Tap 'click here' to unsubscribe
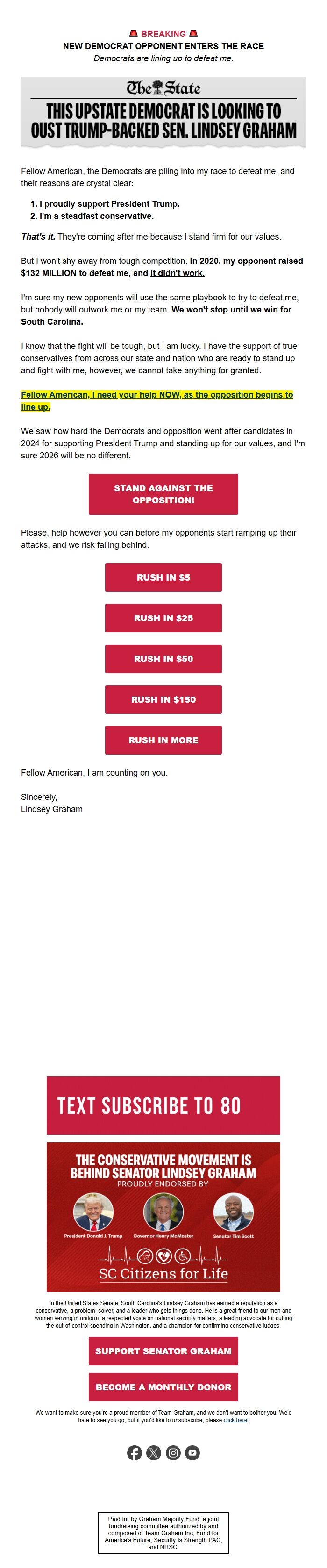Image resolution: width=327 pixels, height=1568 pixels. tap(235, 1420)
